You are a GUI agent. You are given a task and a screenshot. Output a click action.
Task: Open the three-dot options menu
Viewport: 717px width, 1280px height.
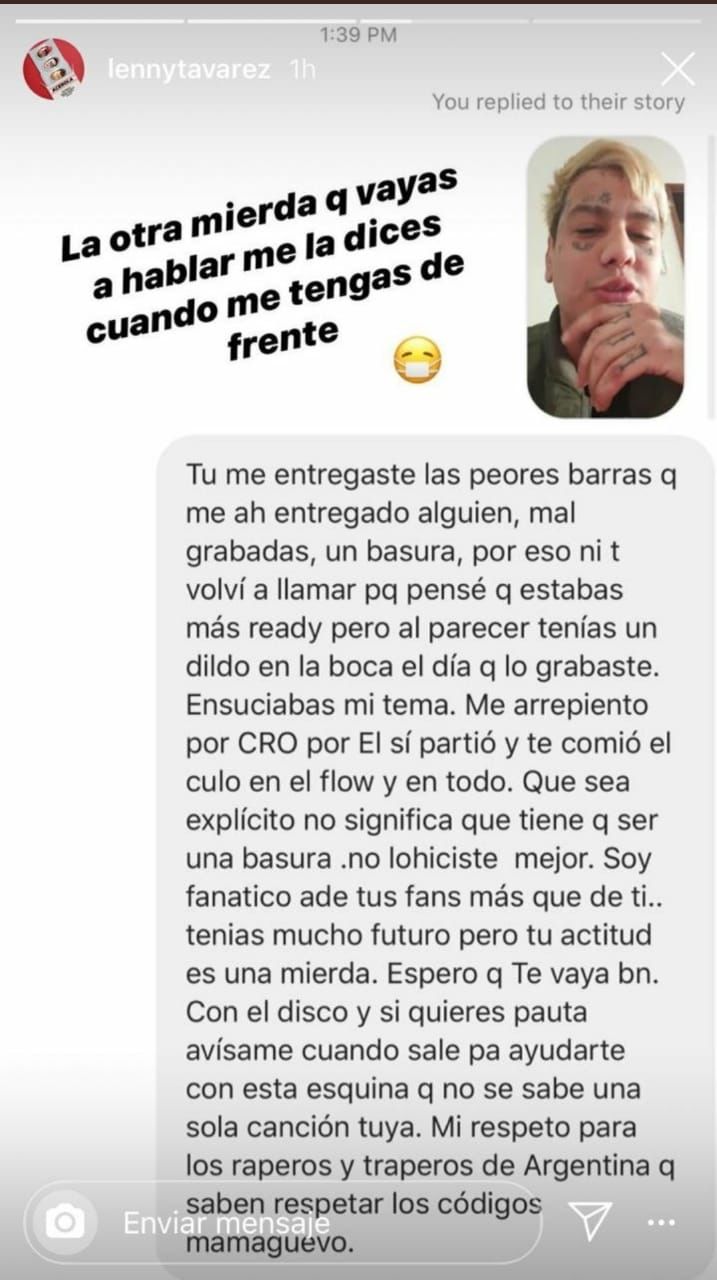coord(662,1222)
